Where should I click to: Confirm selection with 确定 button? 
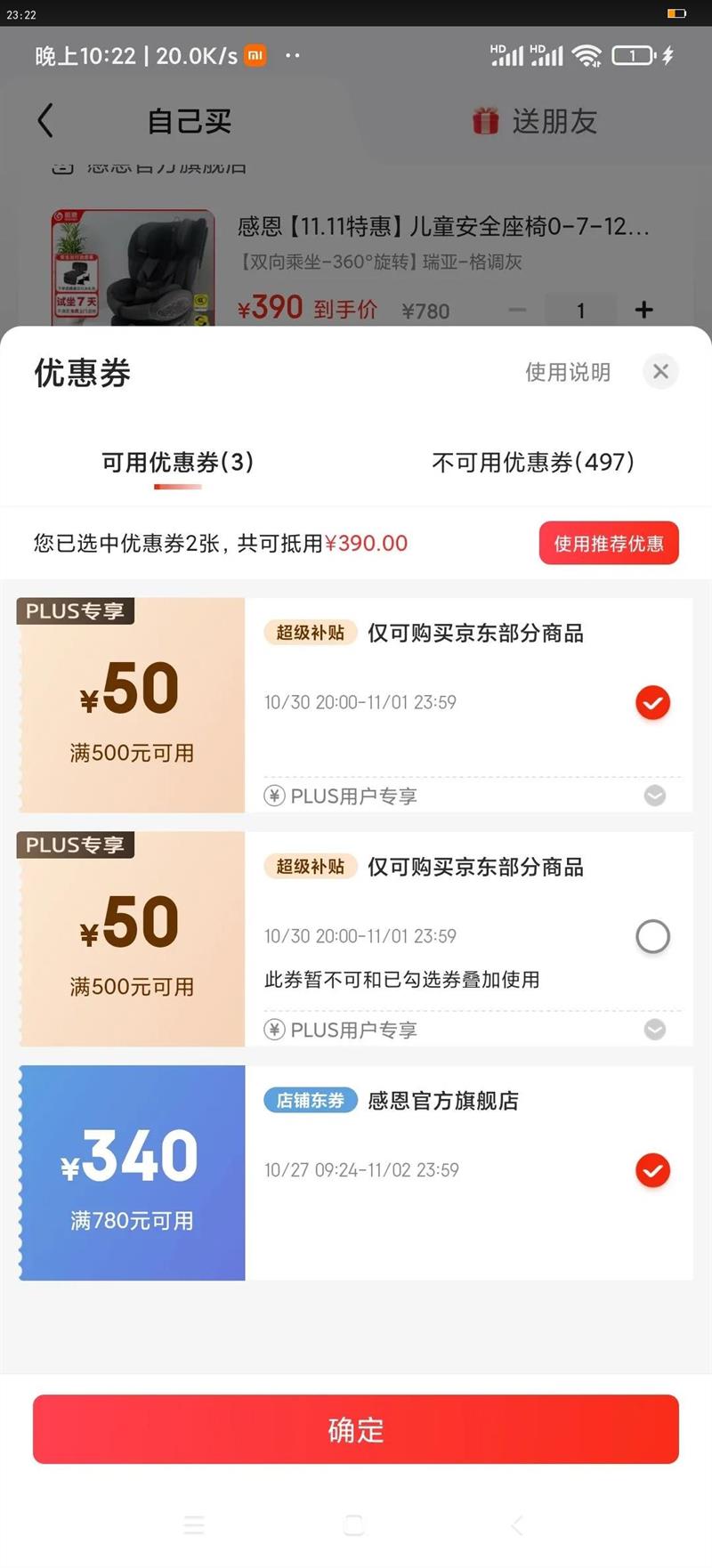coord(356,1429)
